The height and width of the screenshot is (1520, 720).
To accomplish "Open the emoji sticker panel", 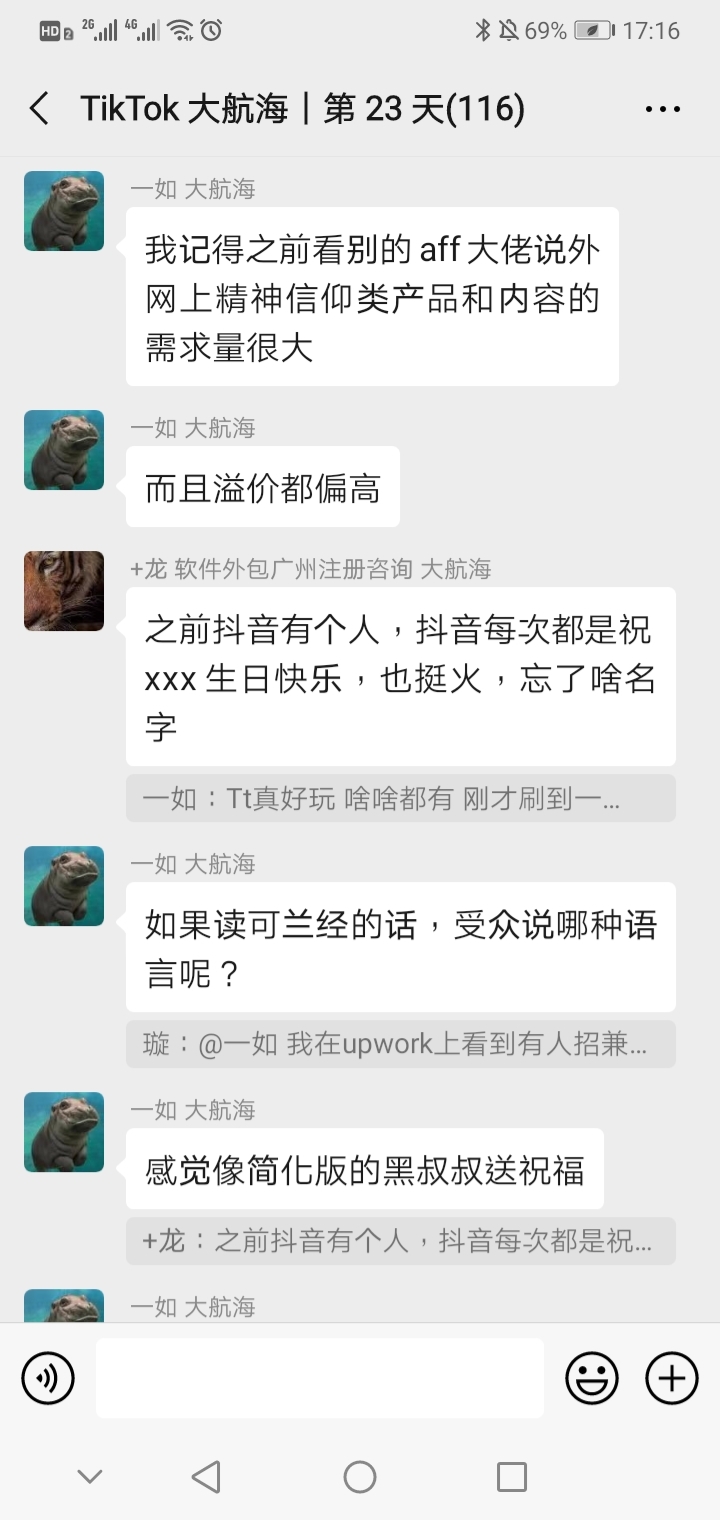I will click(592, 1378).
